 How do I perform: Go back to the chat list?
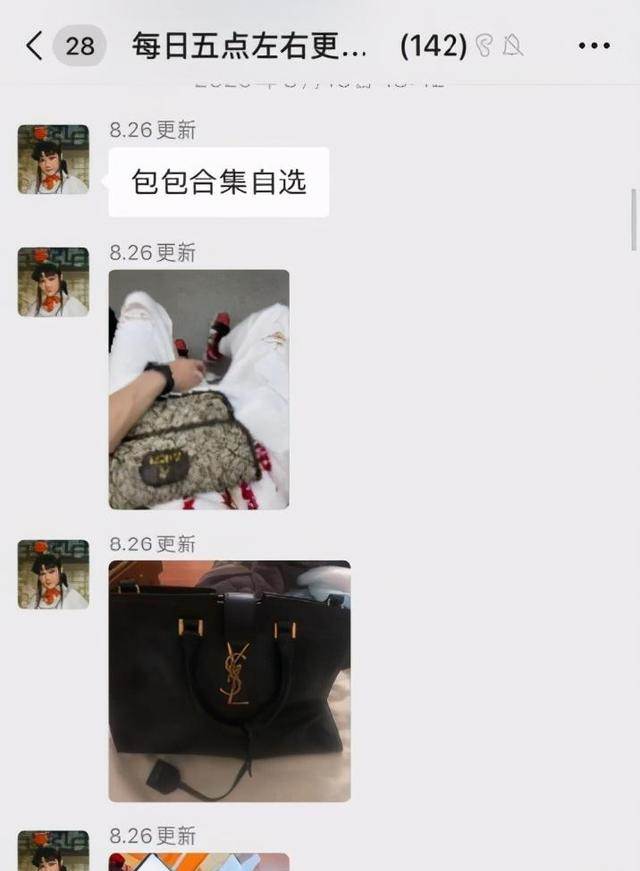(34, 46)
